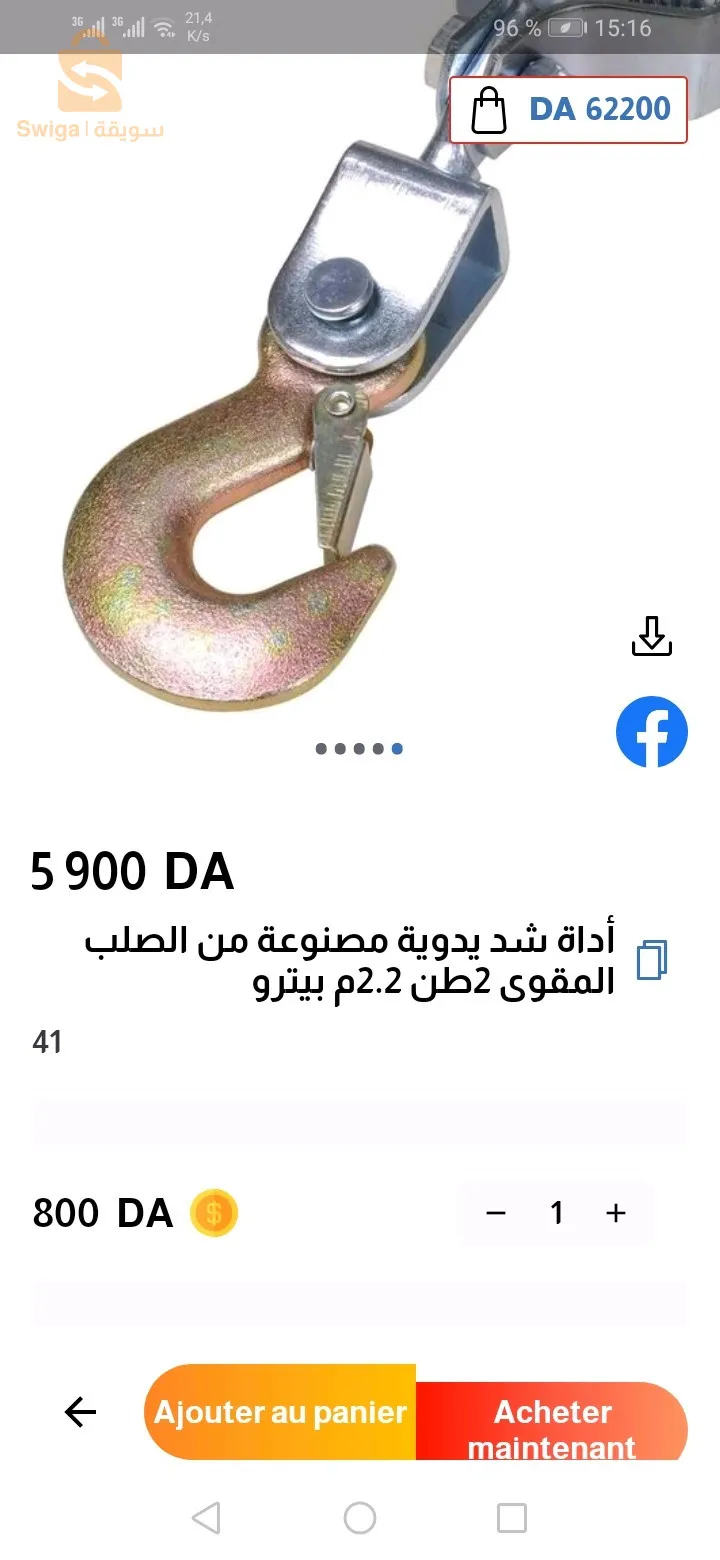Select the last carousel dot
720x1560 pixels.
coord(396,748)
